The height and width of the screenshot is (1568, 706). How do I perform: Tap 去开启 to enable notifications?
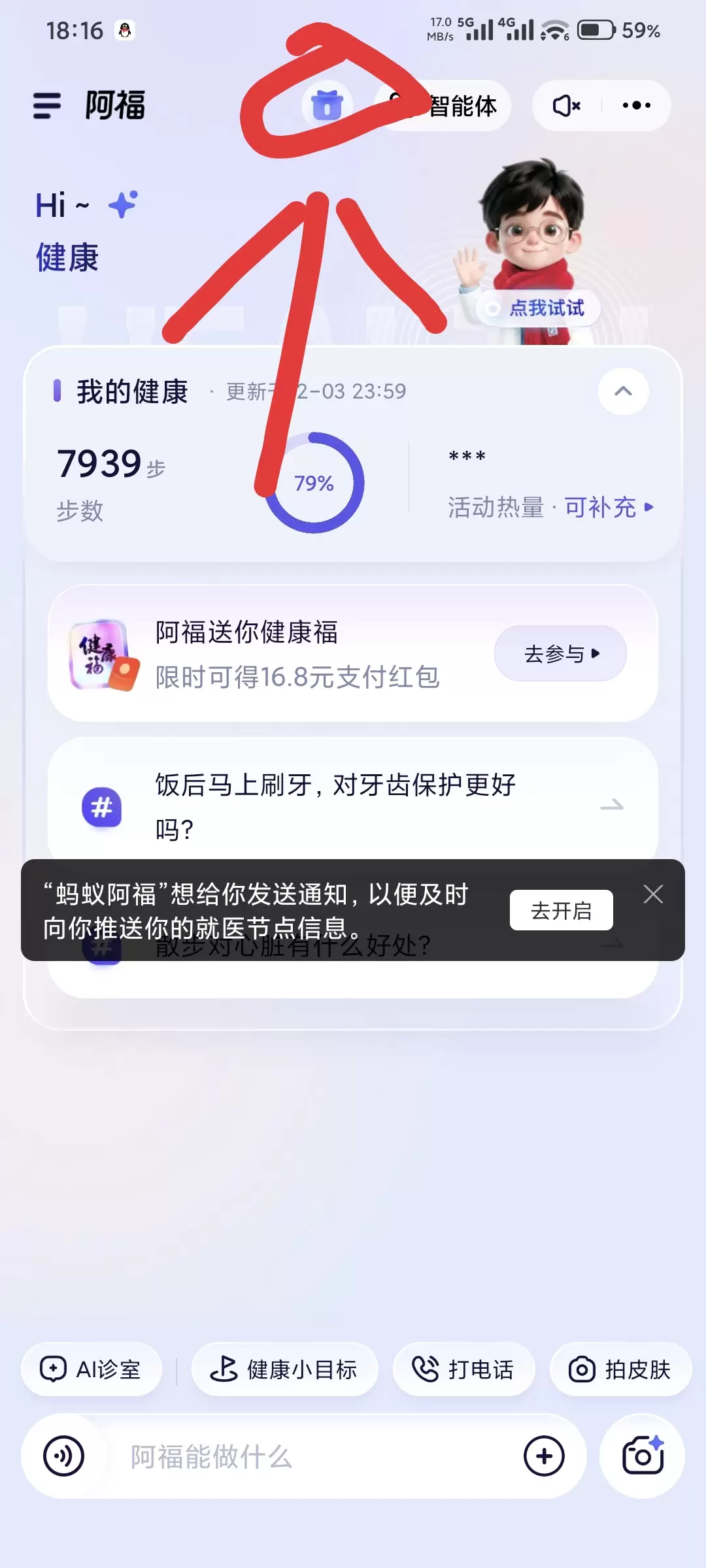pos(561,909)
